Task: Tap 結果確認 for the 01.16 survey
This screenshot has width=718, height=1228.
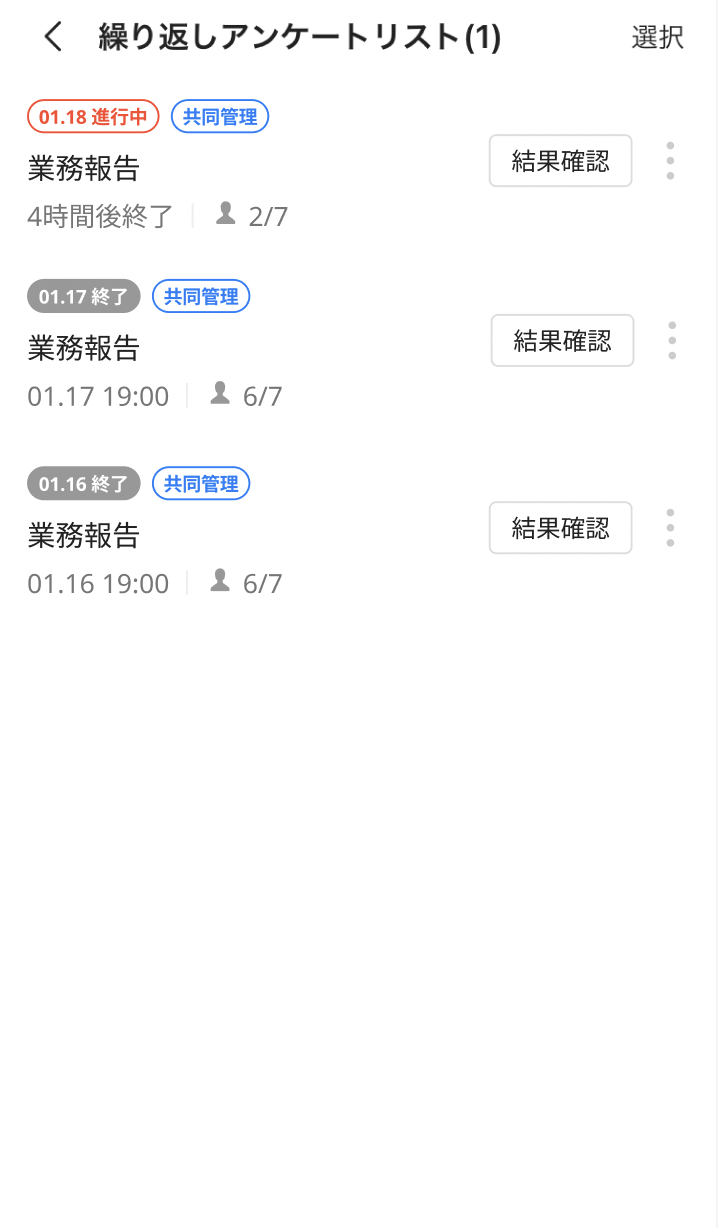Action: coord(560,528)
